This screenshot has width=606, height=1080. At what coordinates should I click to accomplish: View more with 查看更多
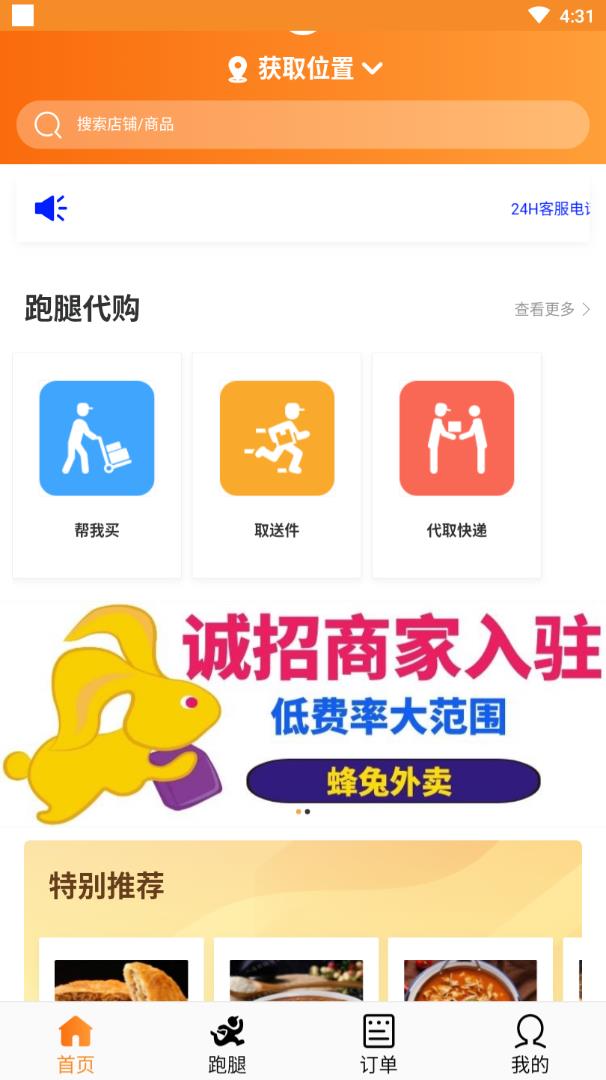click(x=552, y=310)
